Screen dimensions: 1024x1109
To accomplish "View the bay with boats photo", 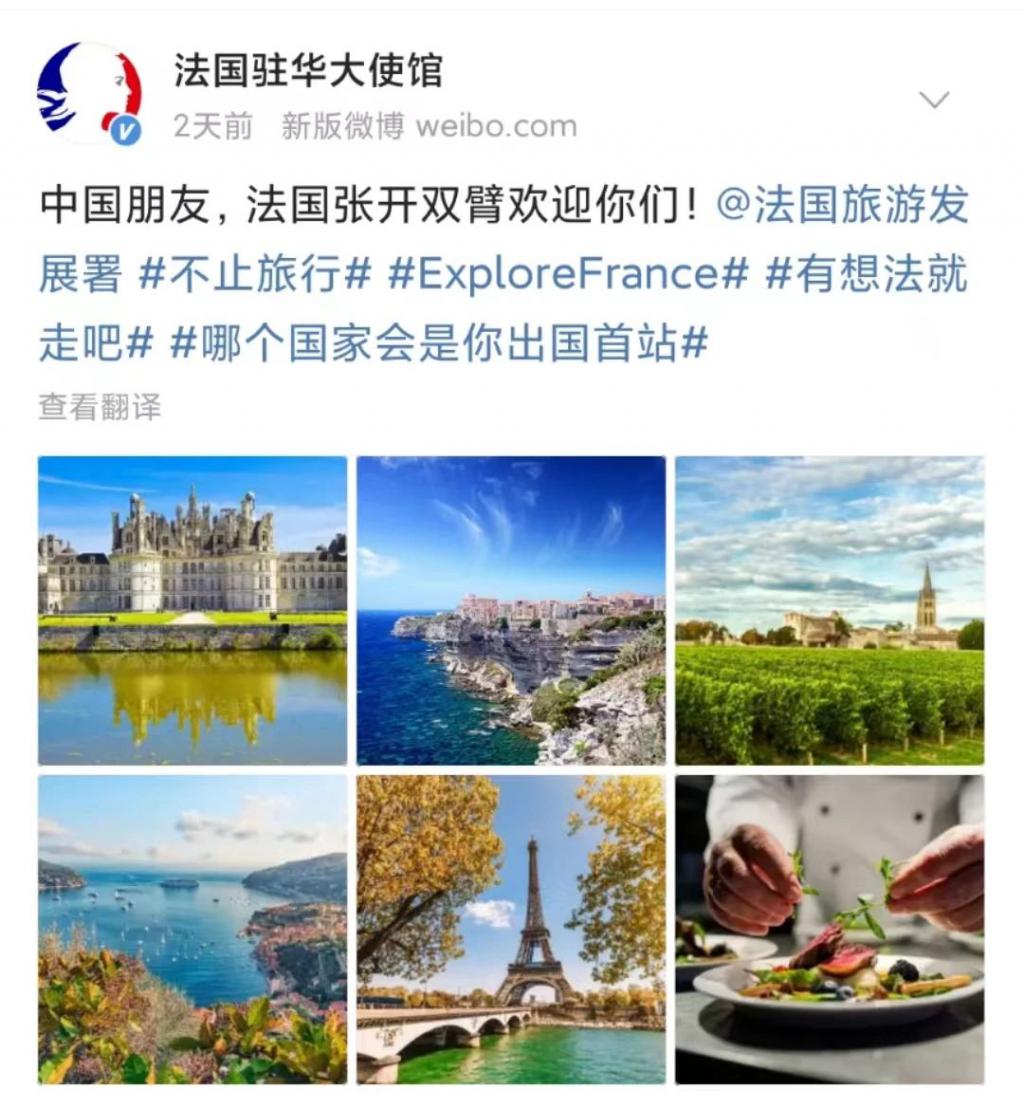I will pyautogui.click(x=193, y=929).
